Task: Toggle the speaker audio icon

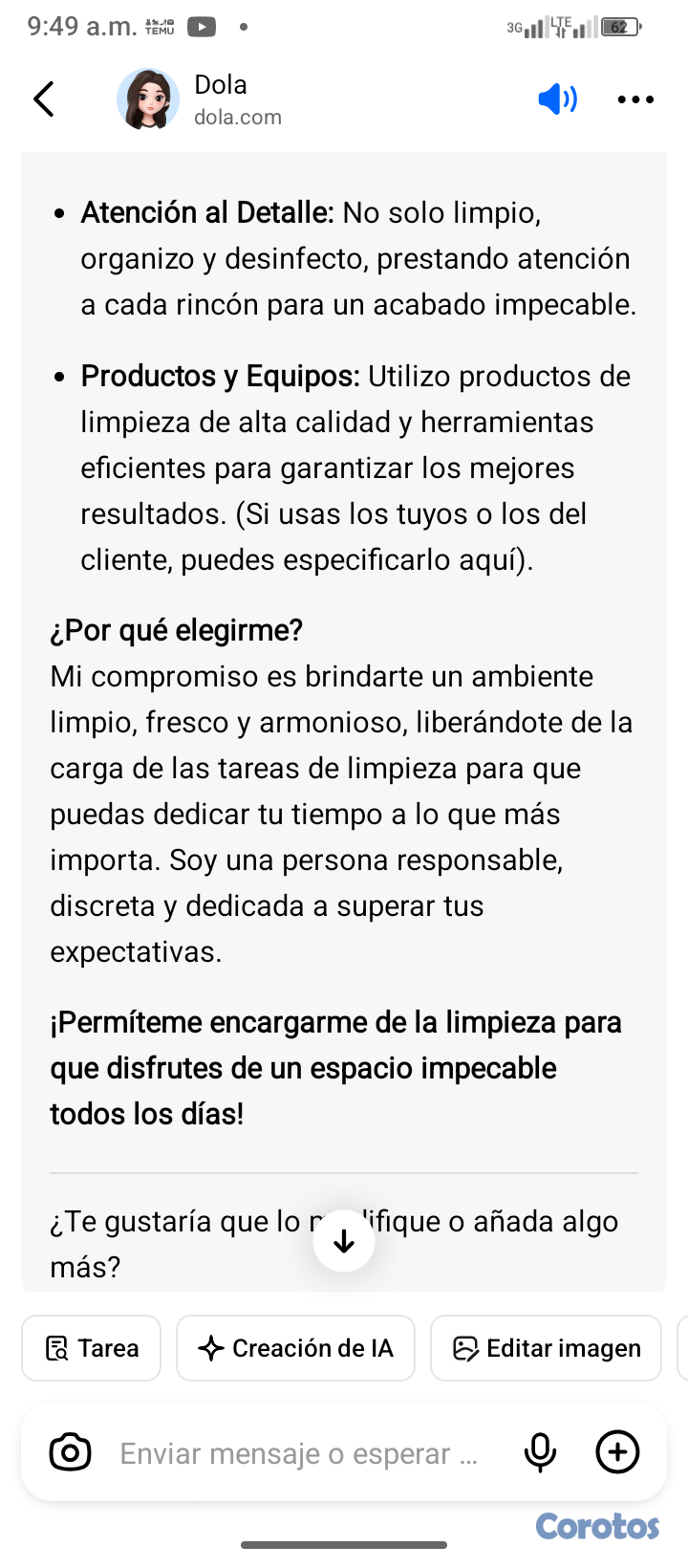Action: (x=557, y=98)
